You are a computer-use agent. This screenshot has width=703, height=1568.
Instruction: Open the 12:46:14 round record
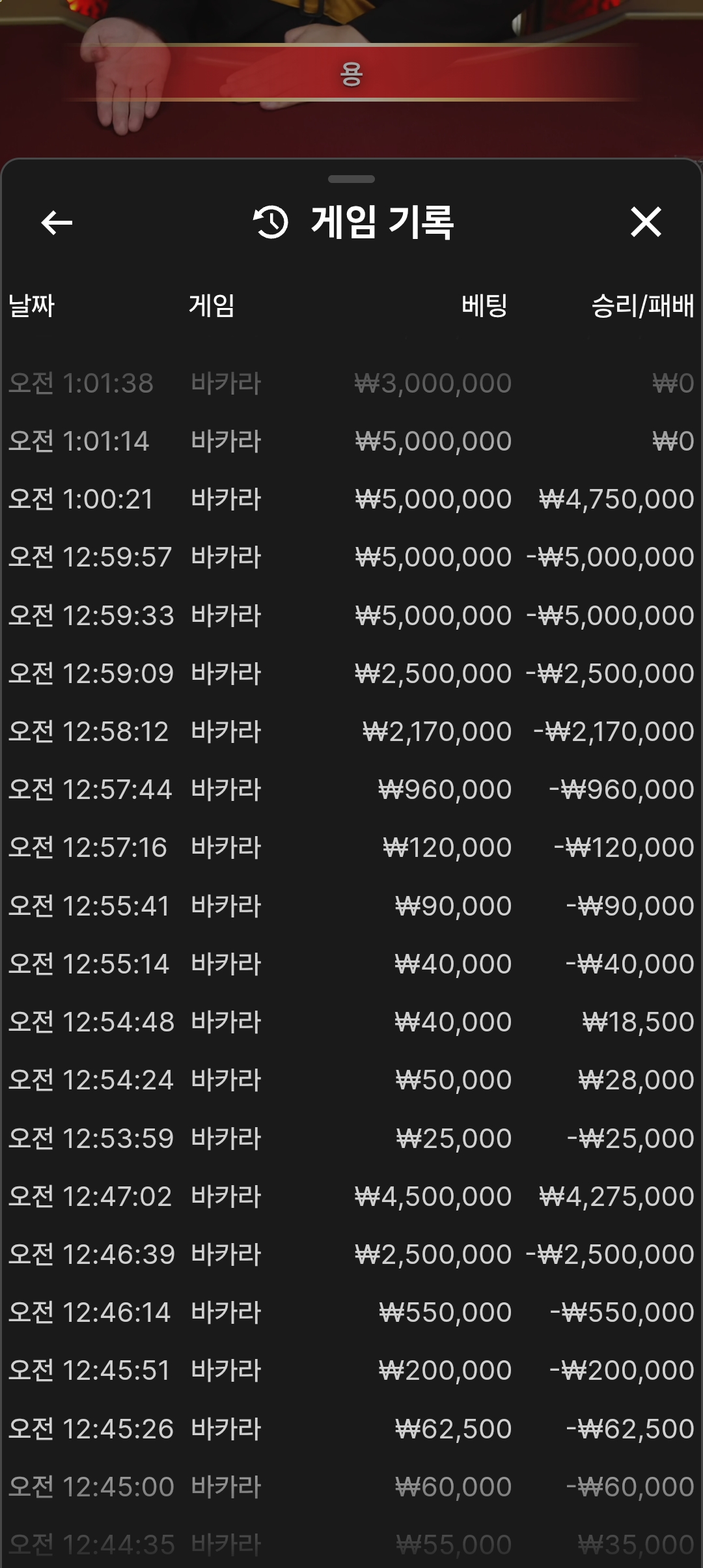pos(351,1312)
